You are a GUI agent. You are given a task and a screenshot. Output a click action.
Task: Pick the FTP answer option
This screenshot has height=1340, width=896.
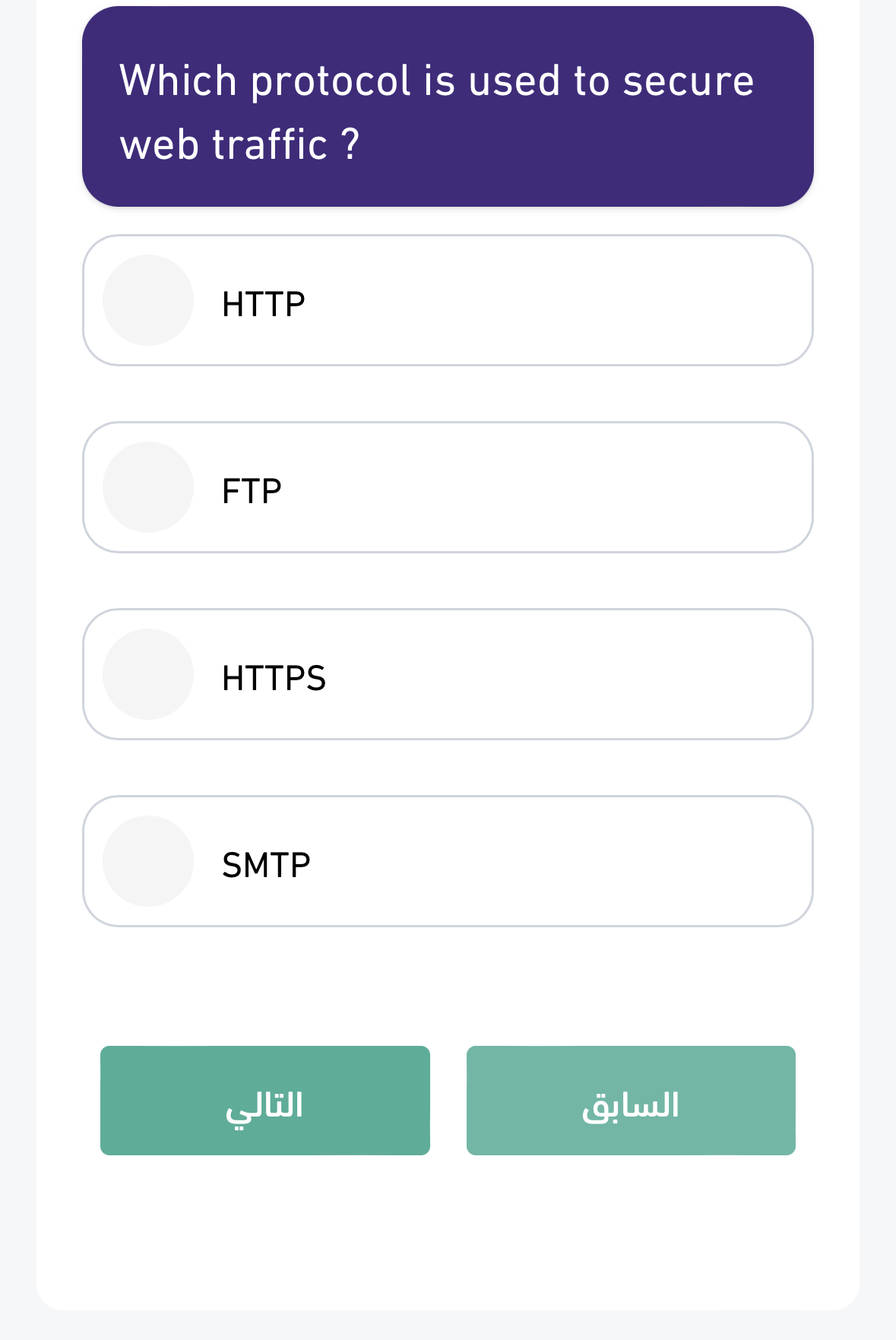448,487
